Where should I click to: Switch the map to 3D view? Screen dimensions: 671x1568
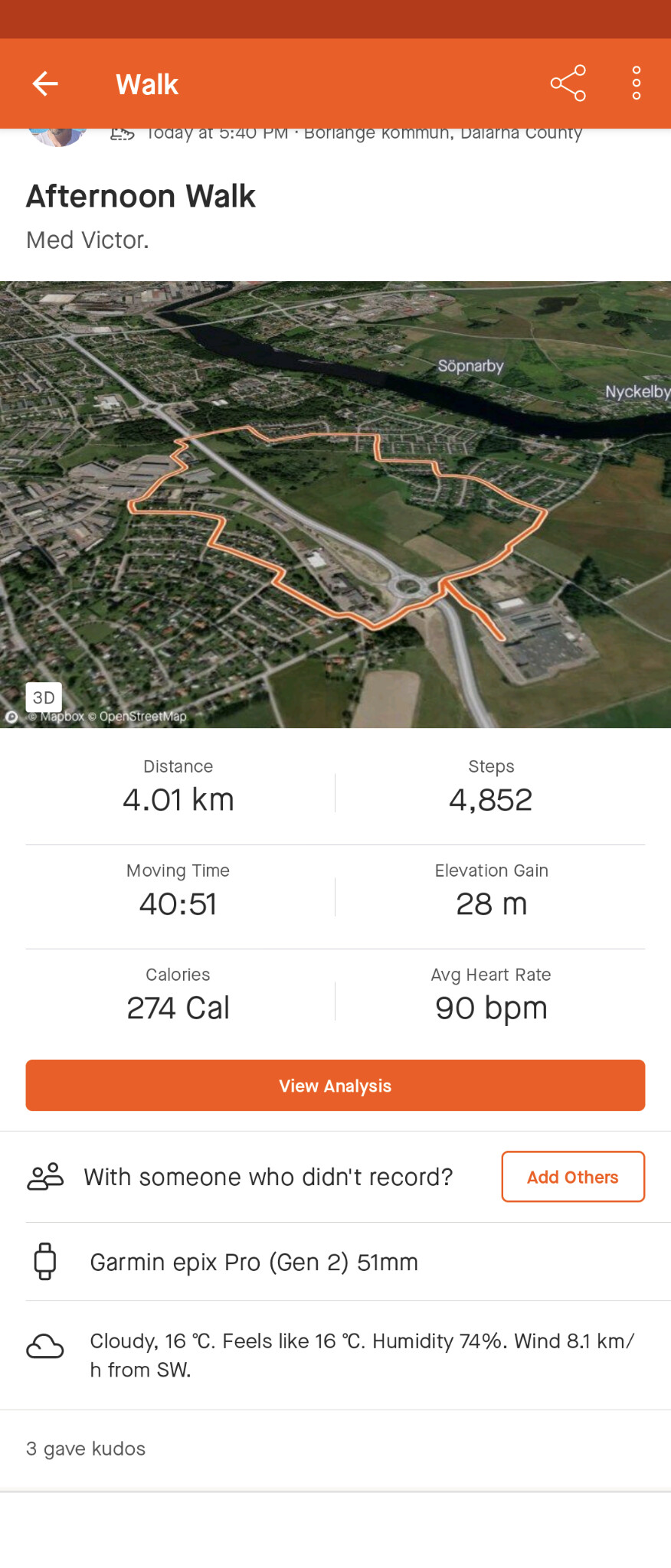(44, 697)
